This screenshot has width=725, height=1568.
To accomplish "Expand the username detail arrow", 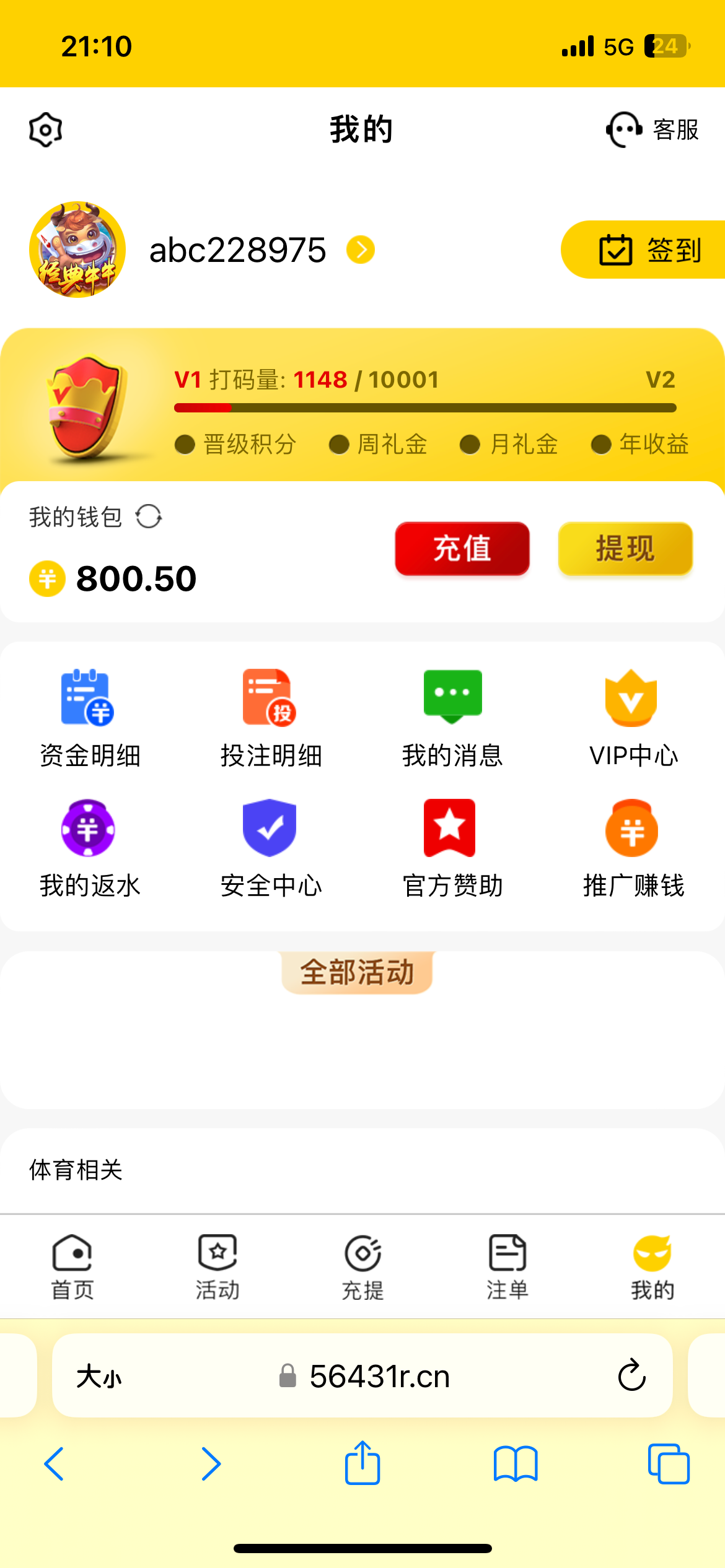I will coord(359,250).
